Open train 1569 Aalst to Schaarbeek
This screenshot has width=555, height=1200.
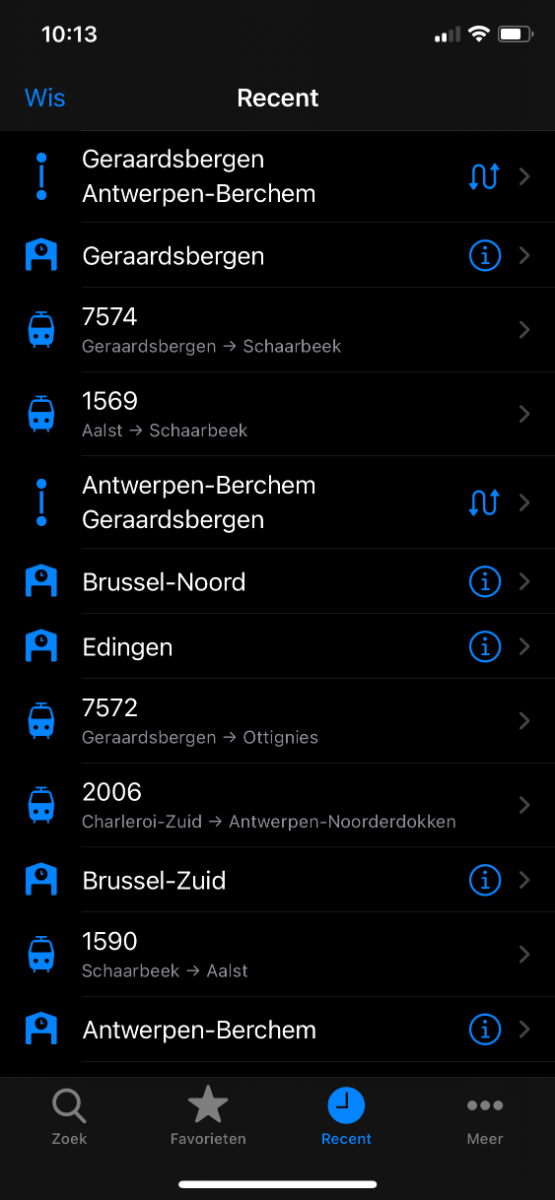pyautogui.click(x=277, y=414)
